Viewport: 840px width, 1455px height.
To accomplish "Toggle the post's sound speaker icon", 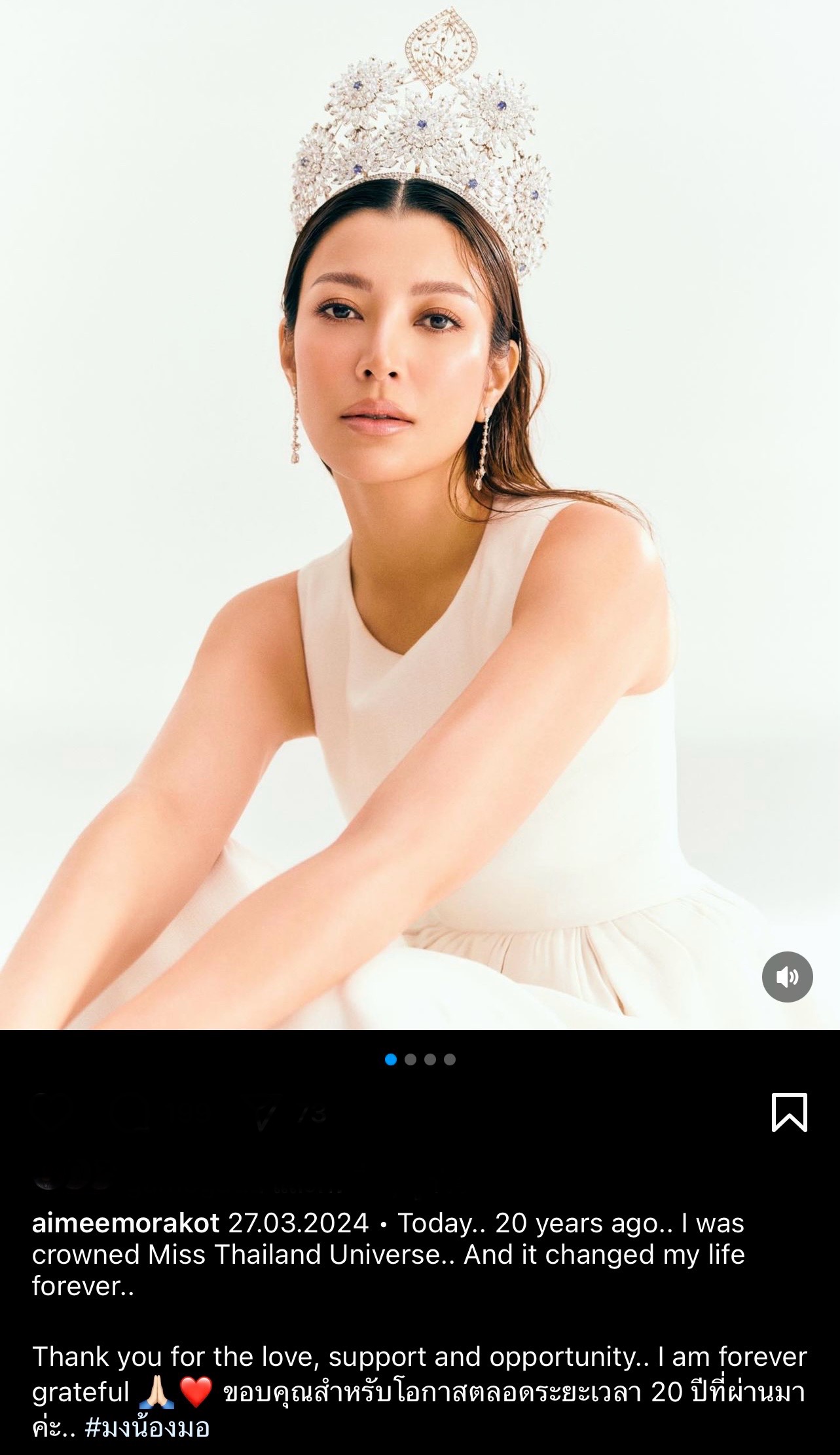I will (x=787, y=977).
